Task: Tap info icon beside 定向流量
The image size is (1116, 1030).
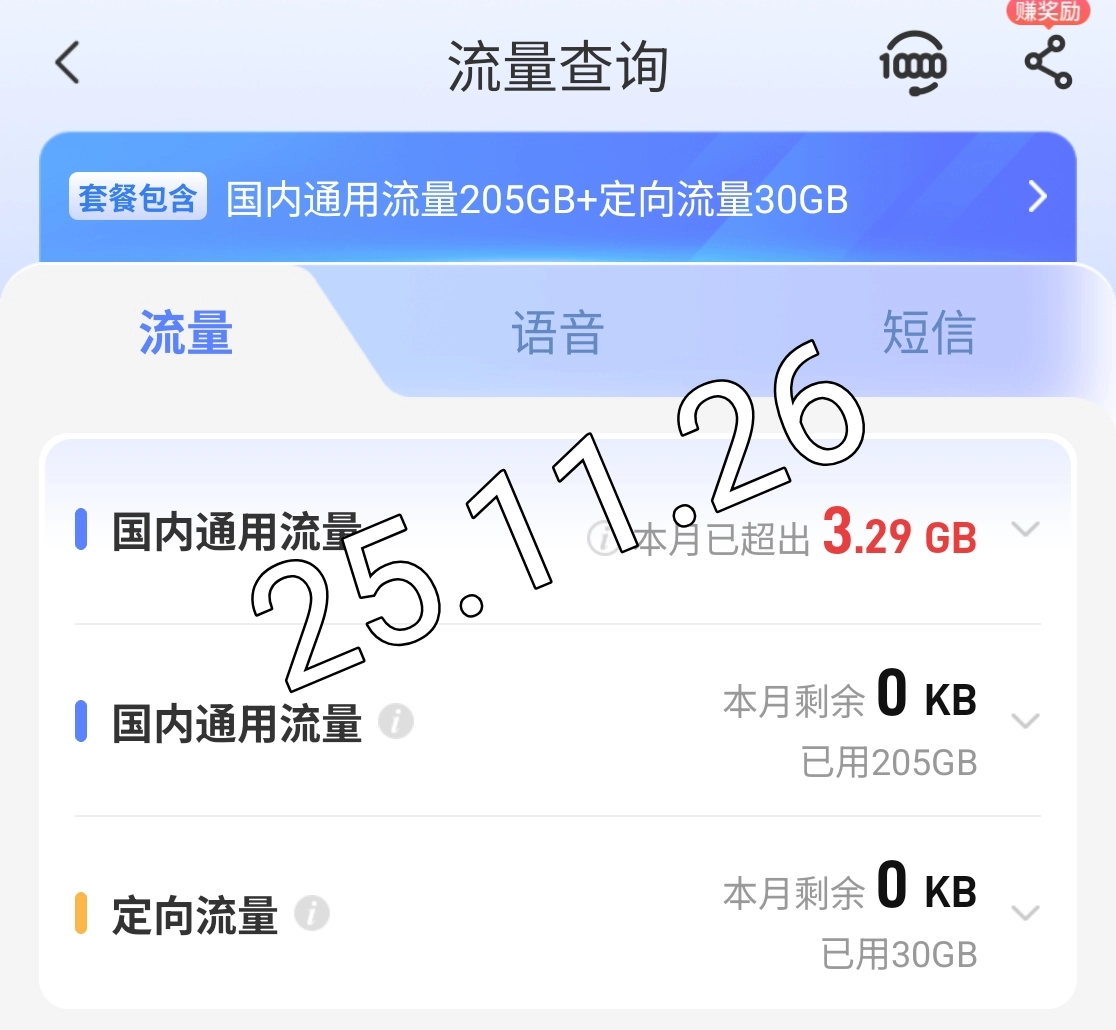Action: click(313, 913)
